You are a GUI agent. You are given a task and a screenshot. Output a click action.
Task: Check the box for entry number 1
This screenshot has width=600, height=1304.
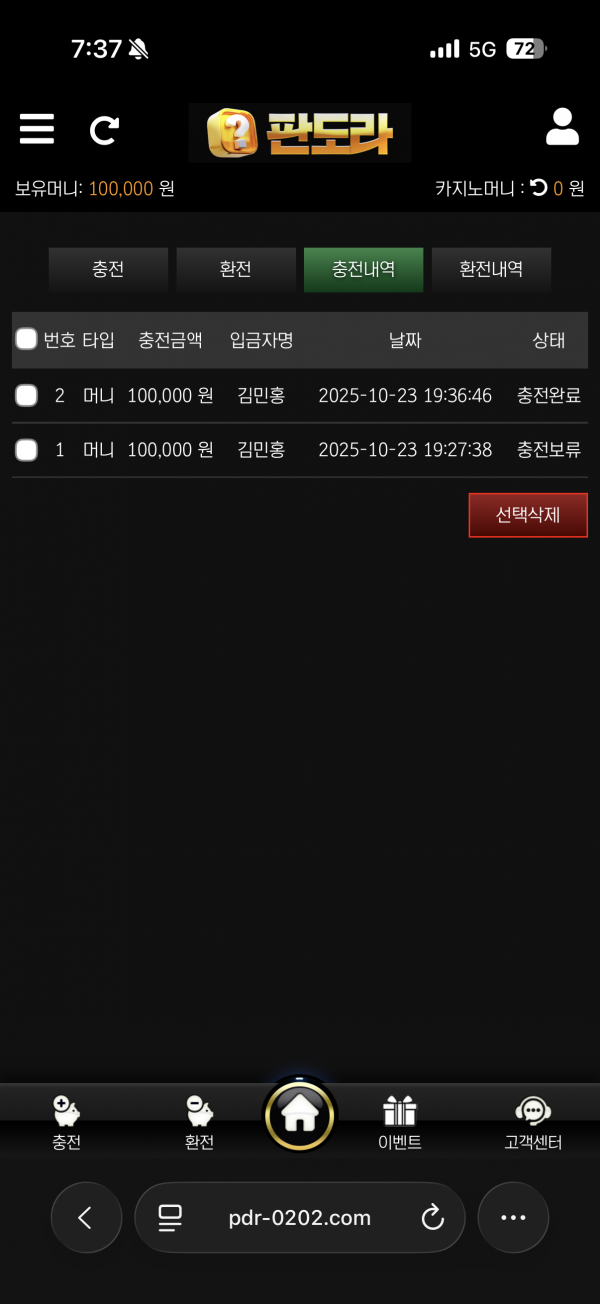[26, 450]
